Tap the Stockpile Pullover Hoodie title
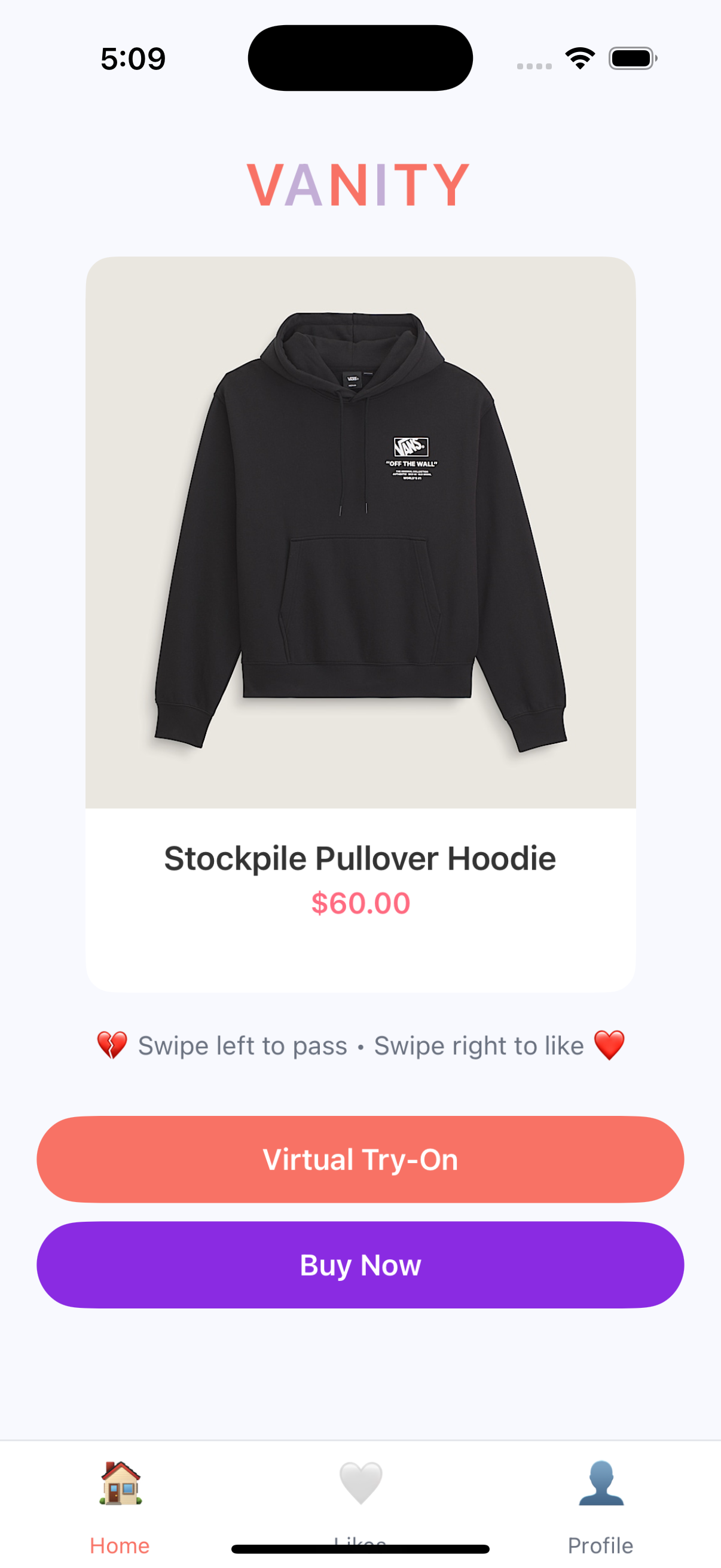Viewport: 721px width, 1568px height. click(x=360, y=858)
